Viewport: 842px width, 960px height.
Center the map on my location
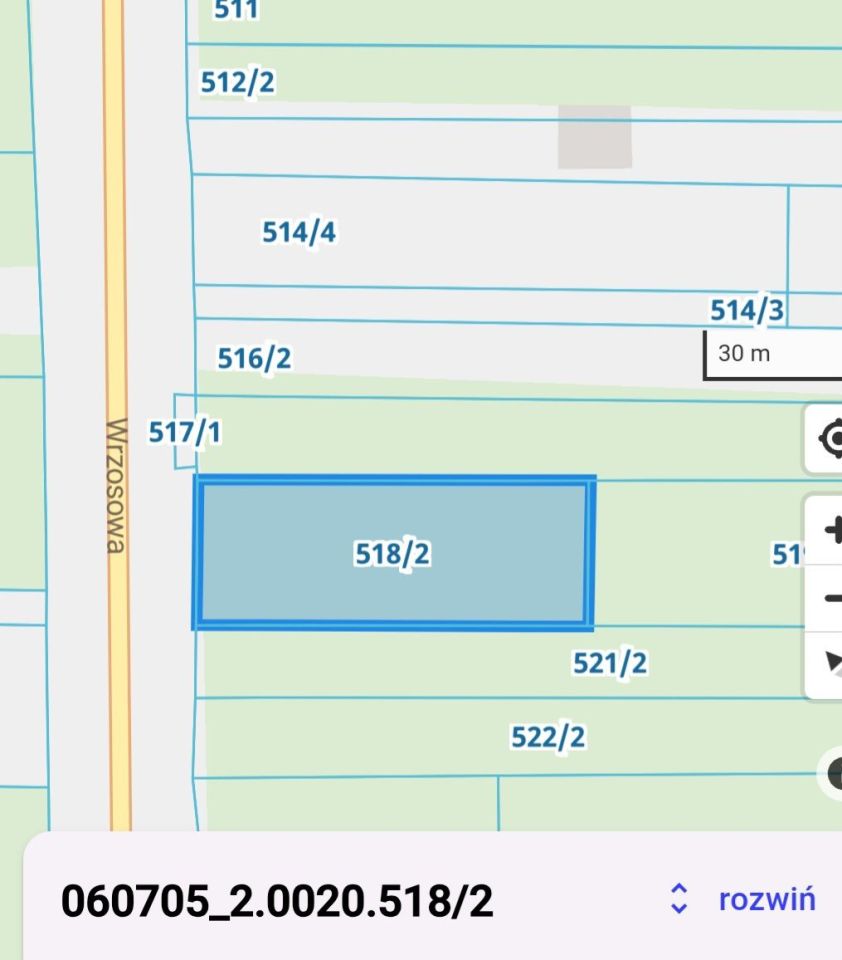(x=828, y=439)
